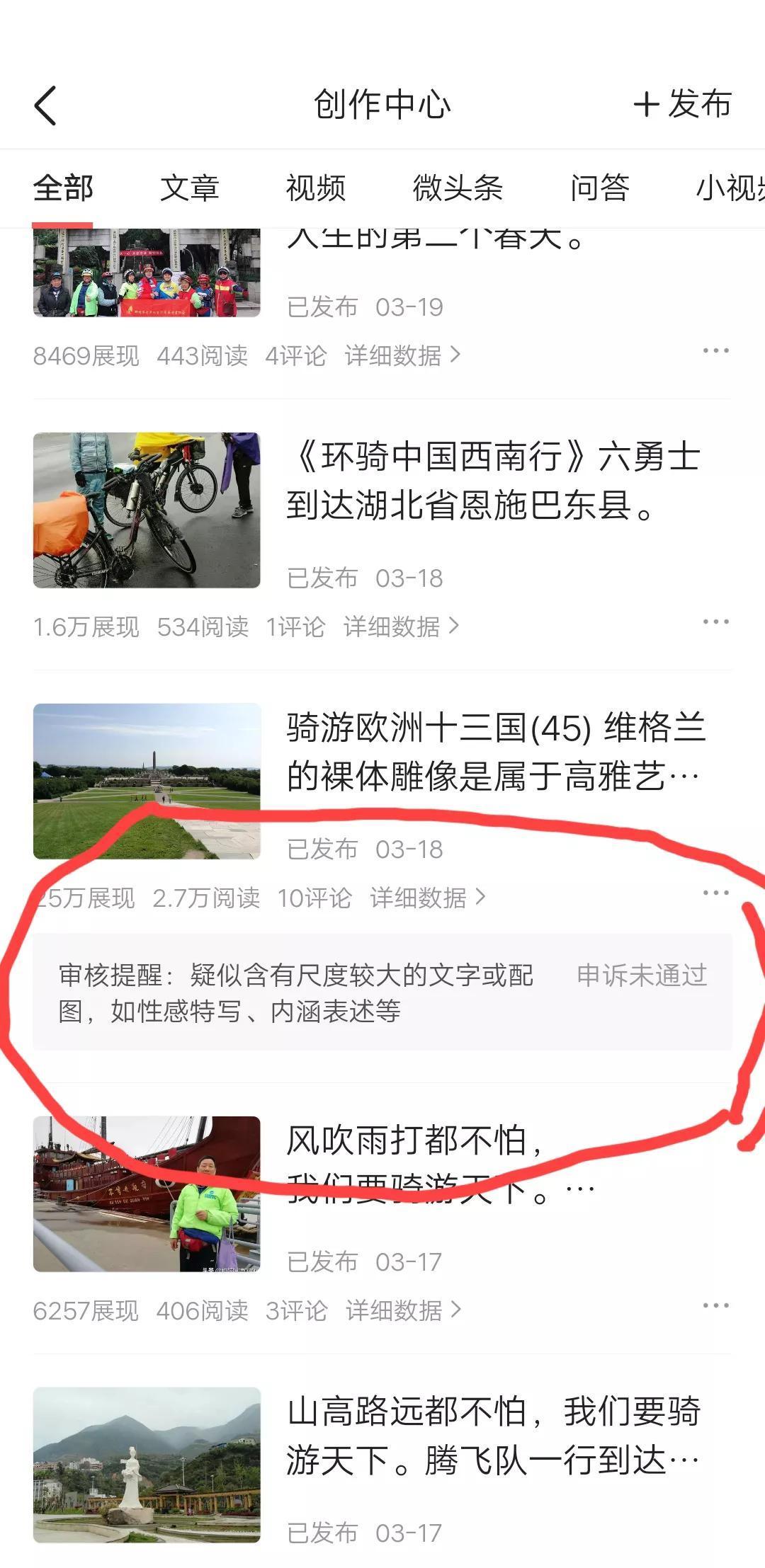The width and height of the screenshot is (765, 1568).
Task: View 详细数据 for the 2.7万阅读 post
Action: coord(427,898)
